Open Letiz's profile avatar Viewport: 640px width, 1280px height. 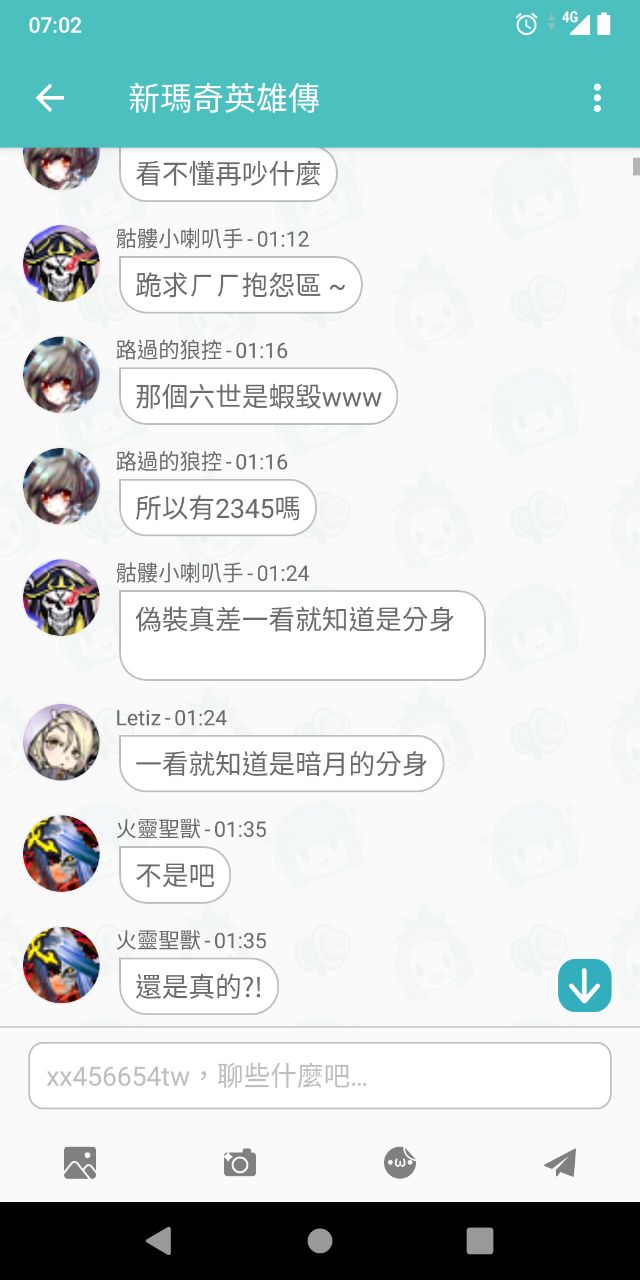[61, 742]
